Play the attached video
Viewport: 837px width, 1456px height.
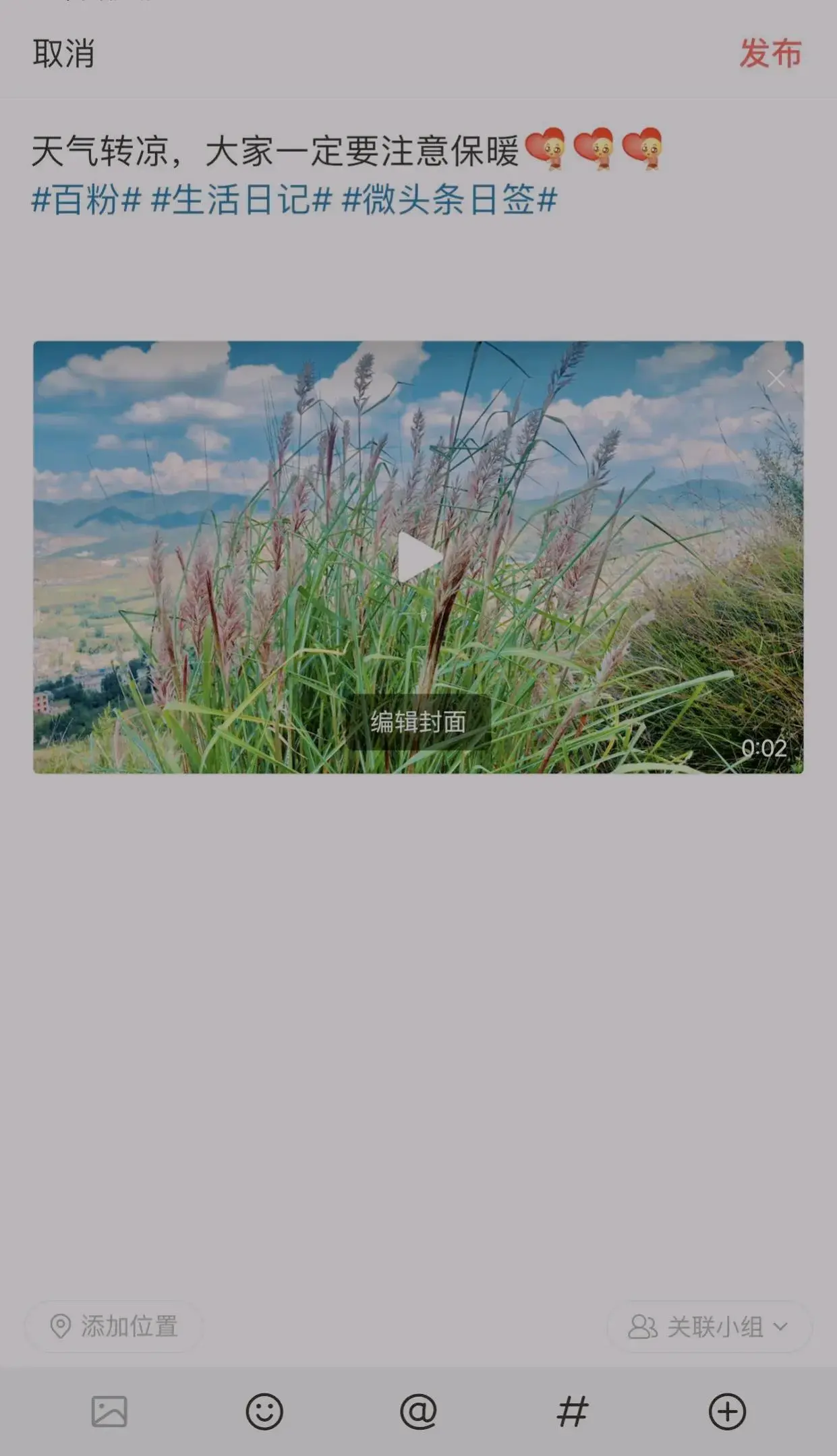pyautogui.click(x=418, y=557)
